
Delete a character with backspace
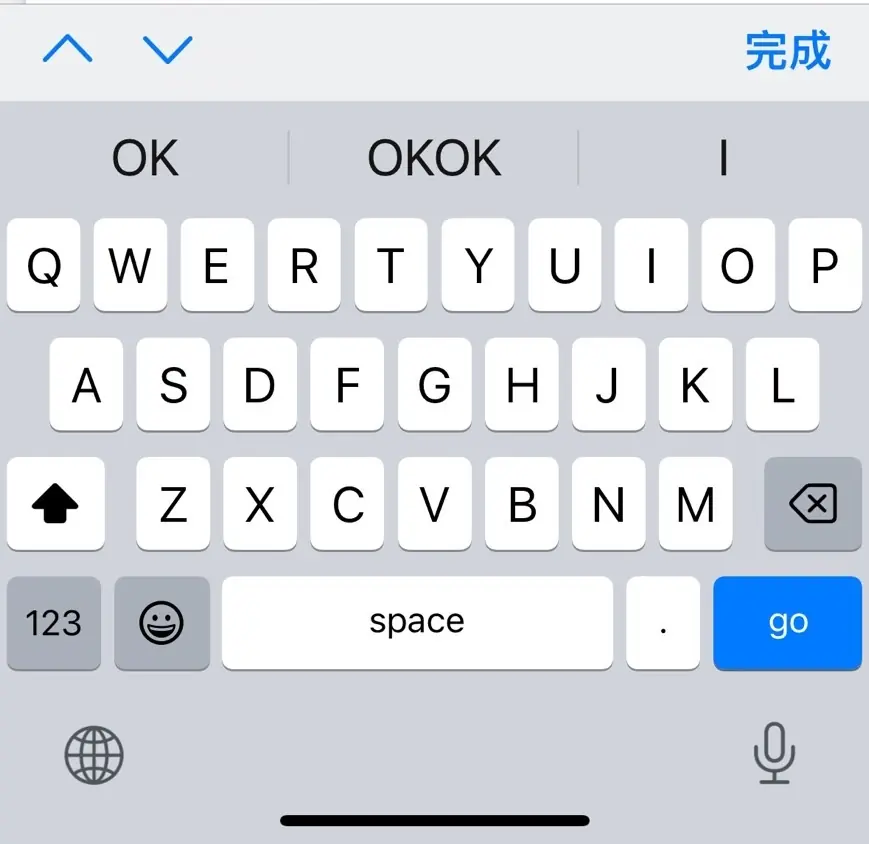(812, 504)
